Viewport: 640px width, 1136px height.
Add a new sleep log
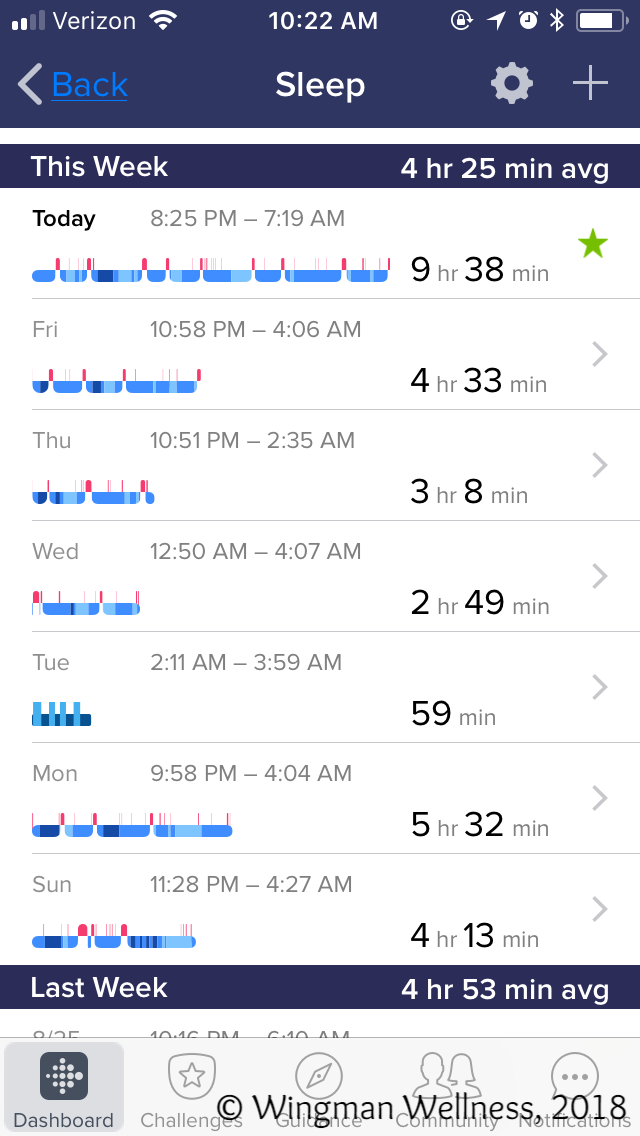coord(590,84)
